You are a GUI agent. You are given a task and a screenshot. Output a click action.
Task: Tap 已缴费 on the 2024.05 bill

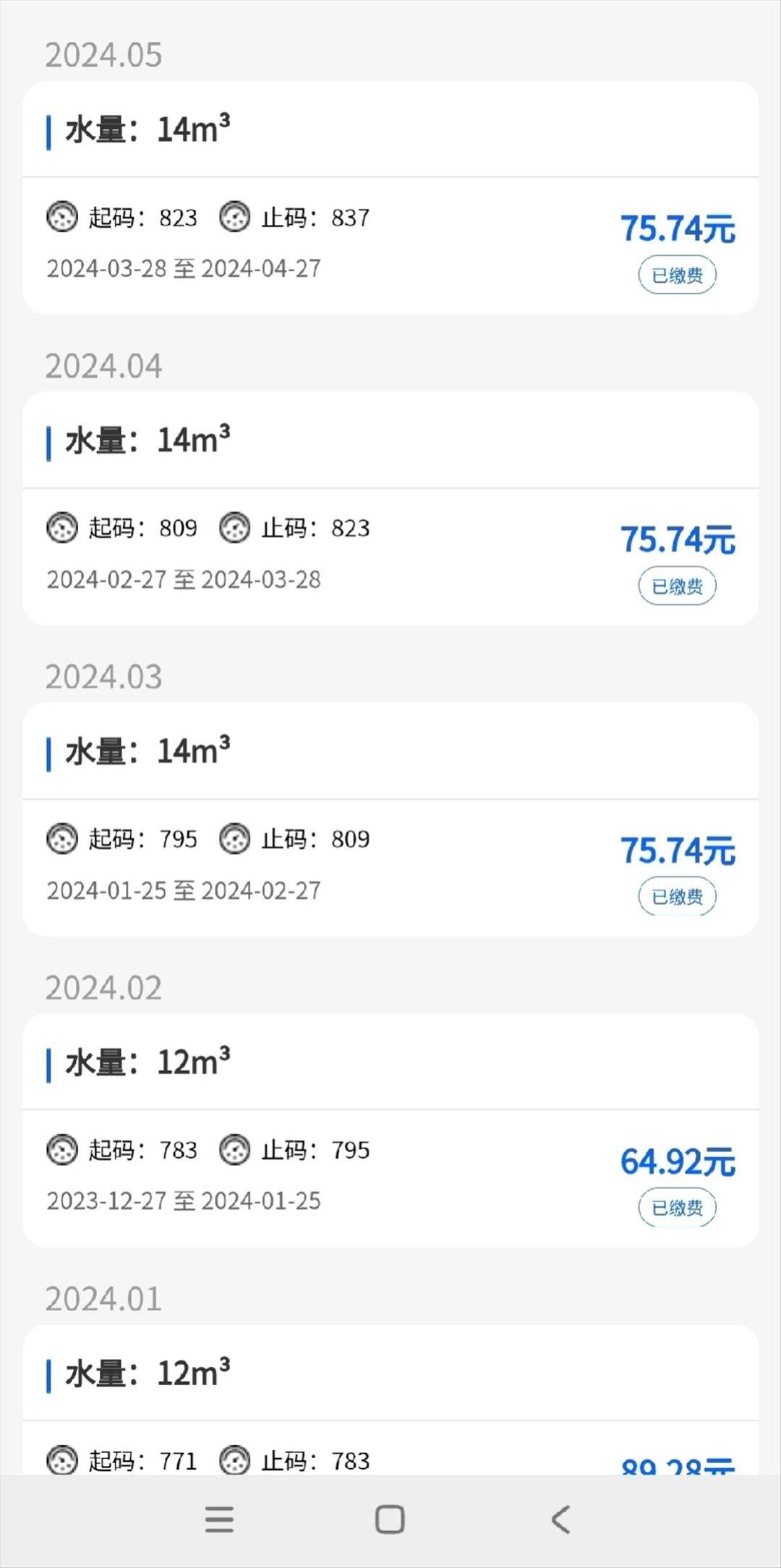677,275
